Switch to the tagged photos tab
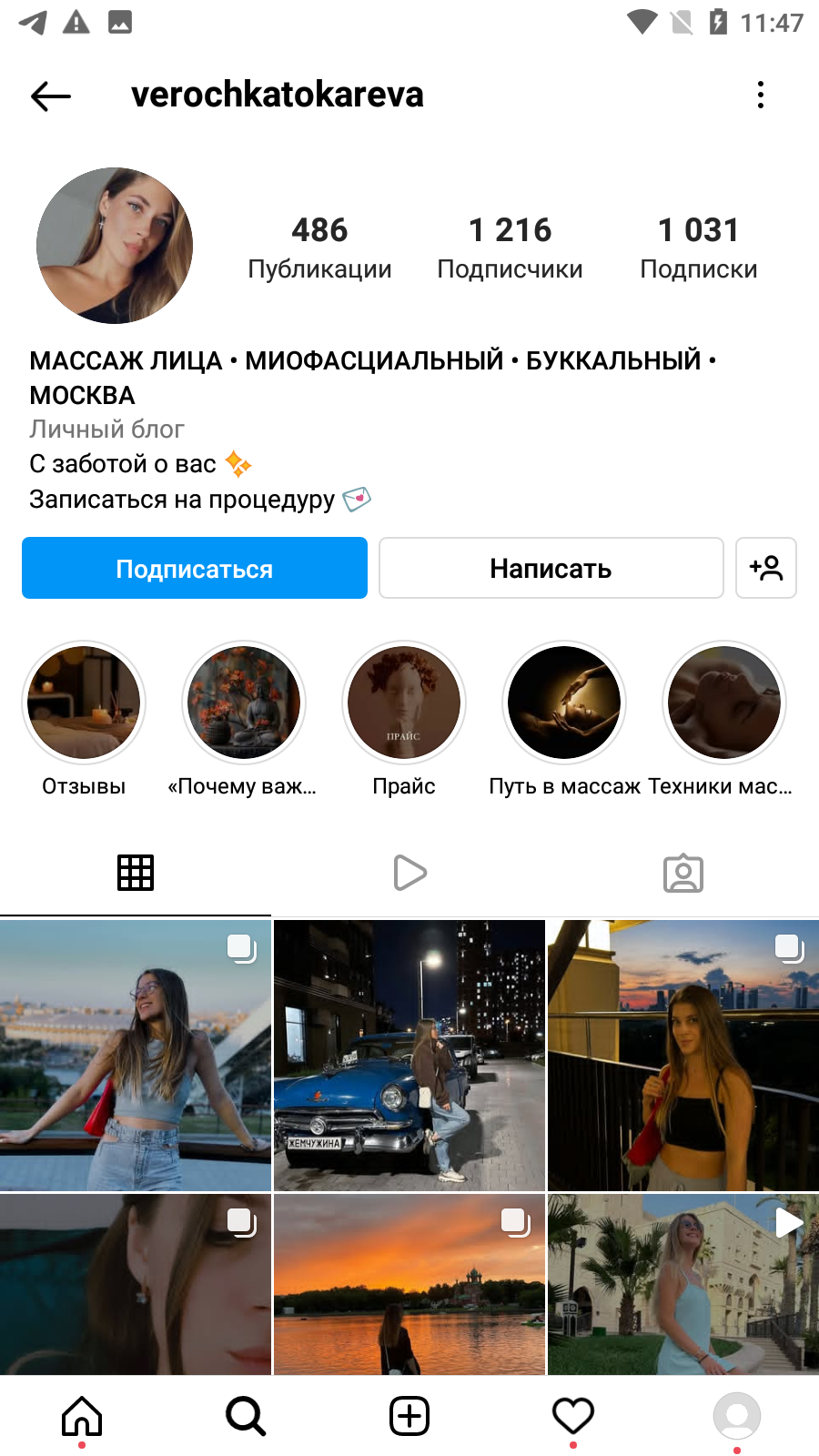This screenshot has height=1456, width=819. coord(683,873)
